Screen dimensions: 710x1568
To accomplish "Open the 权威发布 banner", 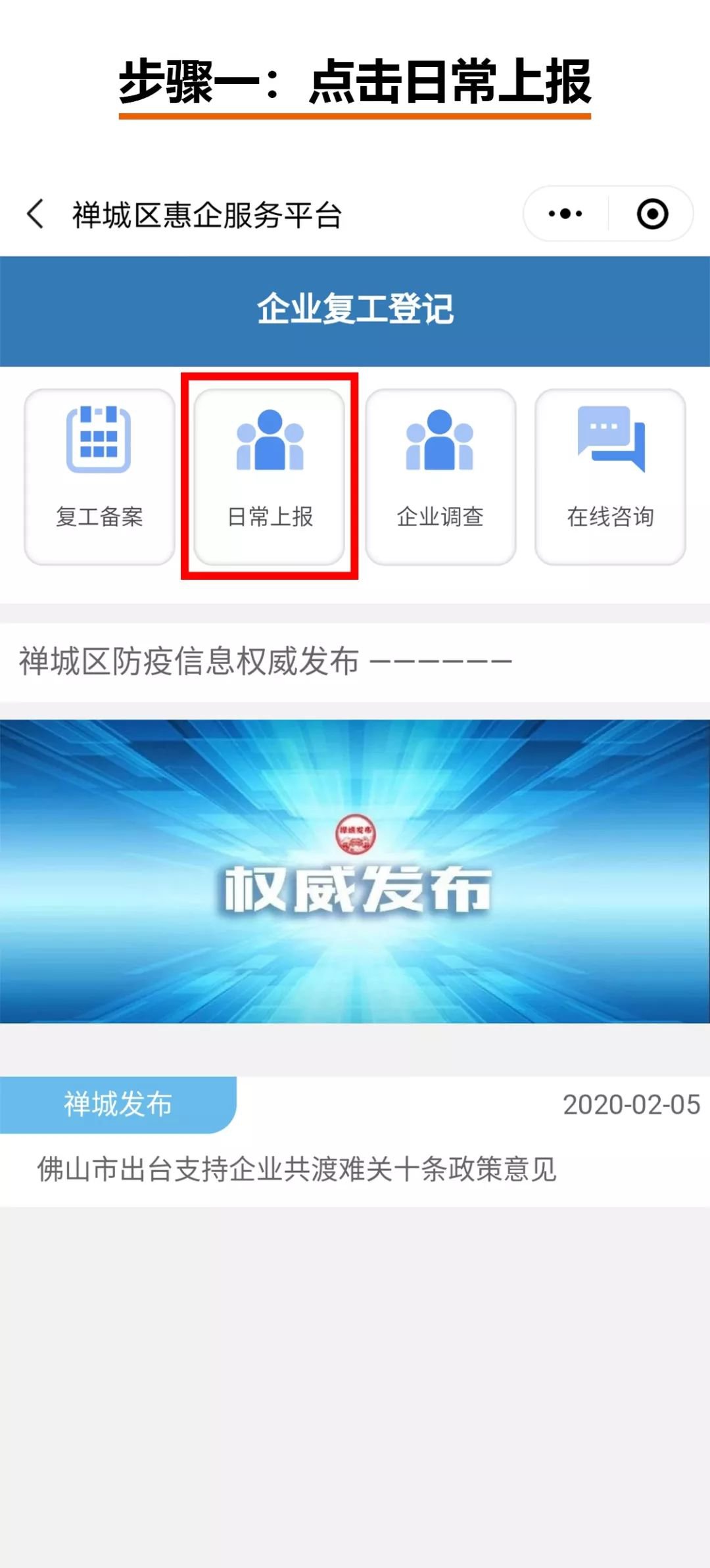I will (x=355, y=871).
